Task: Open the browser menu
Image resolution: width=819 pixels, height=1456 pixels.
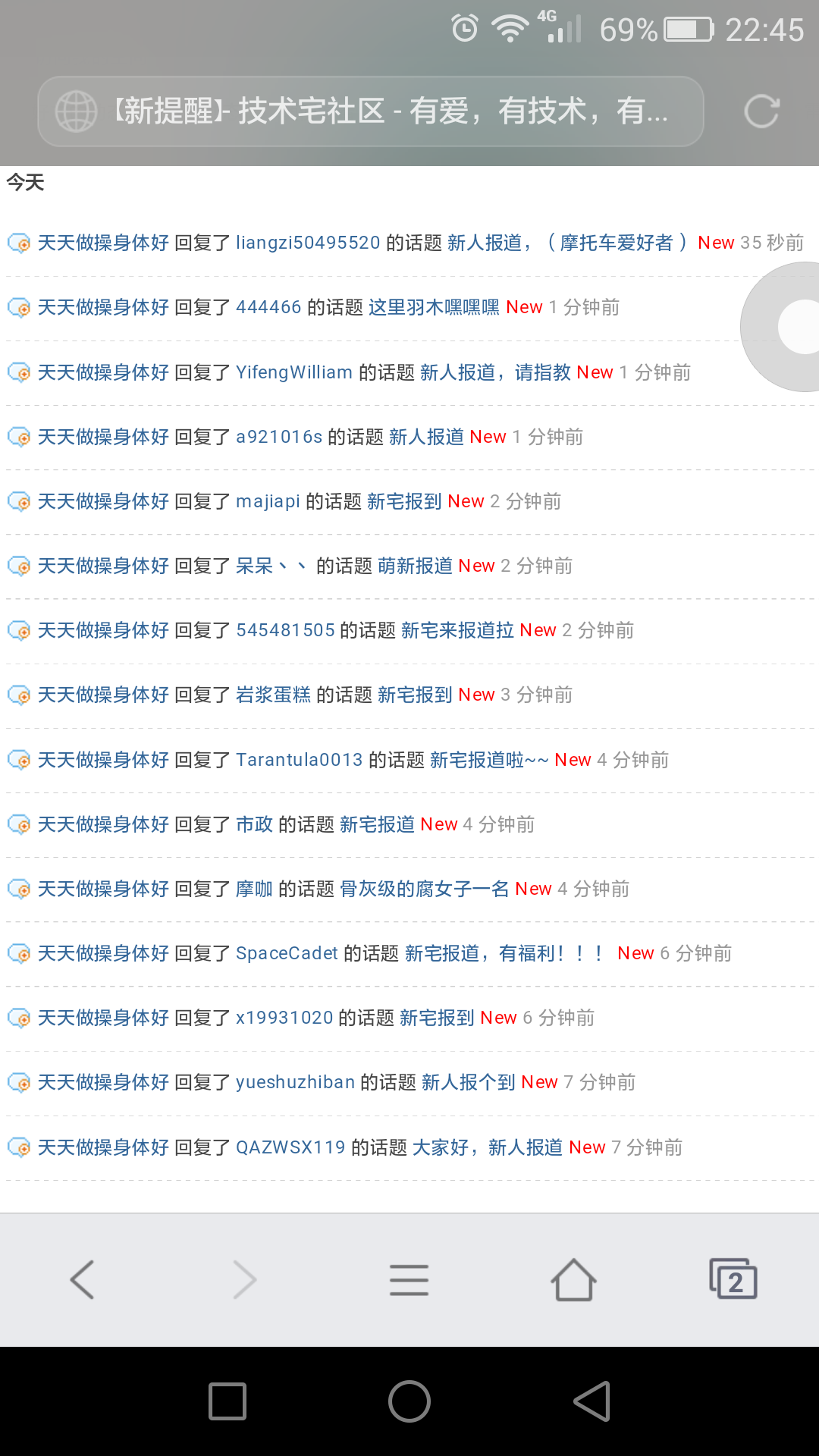Action: tap(409, 1280)
